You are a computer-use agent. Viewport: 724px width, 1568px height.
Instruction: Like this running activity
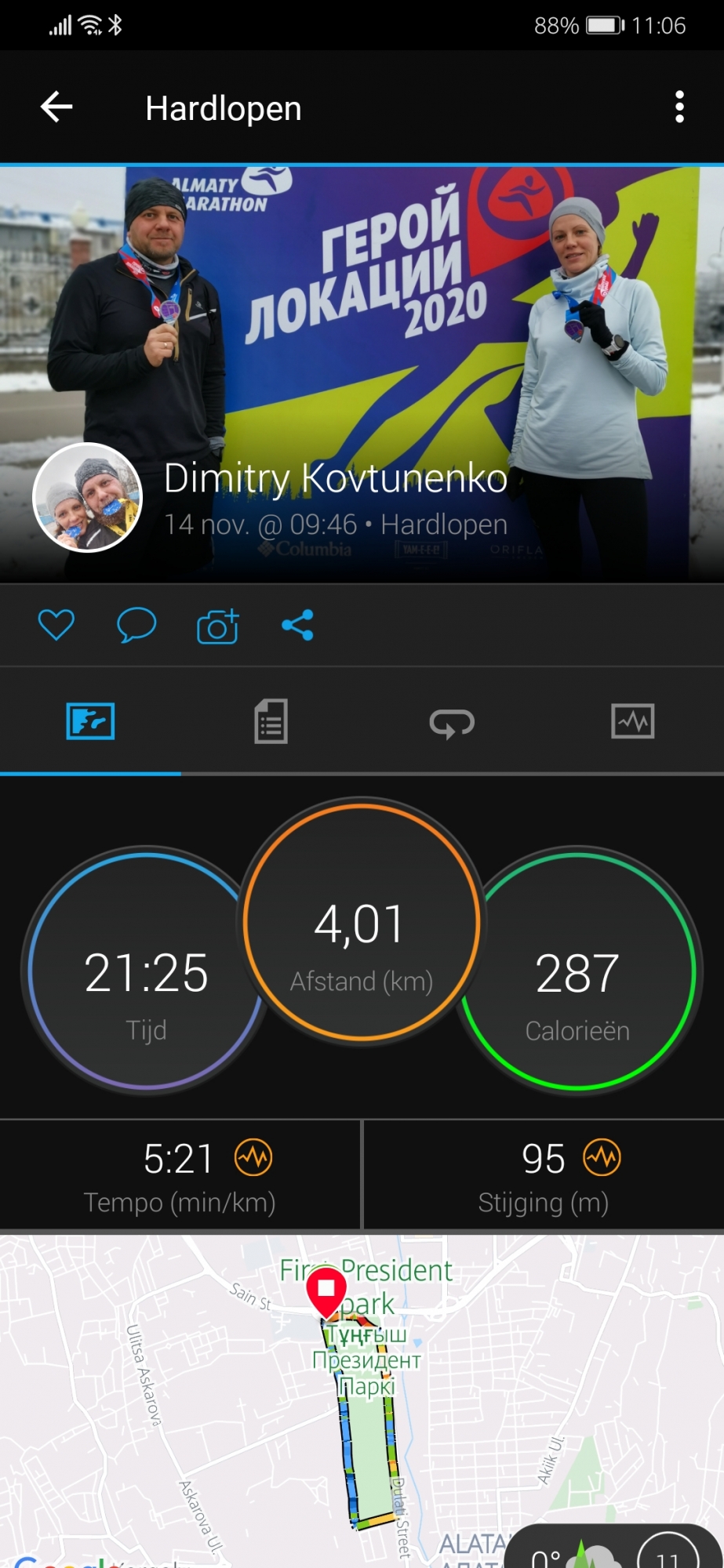tap(56, 625)
